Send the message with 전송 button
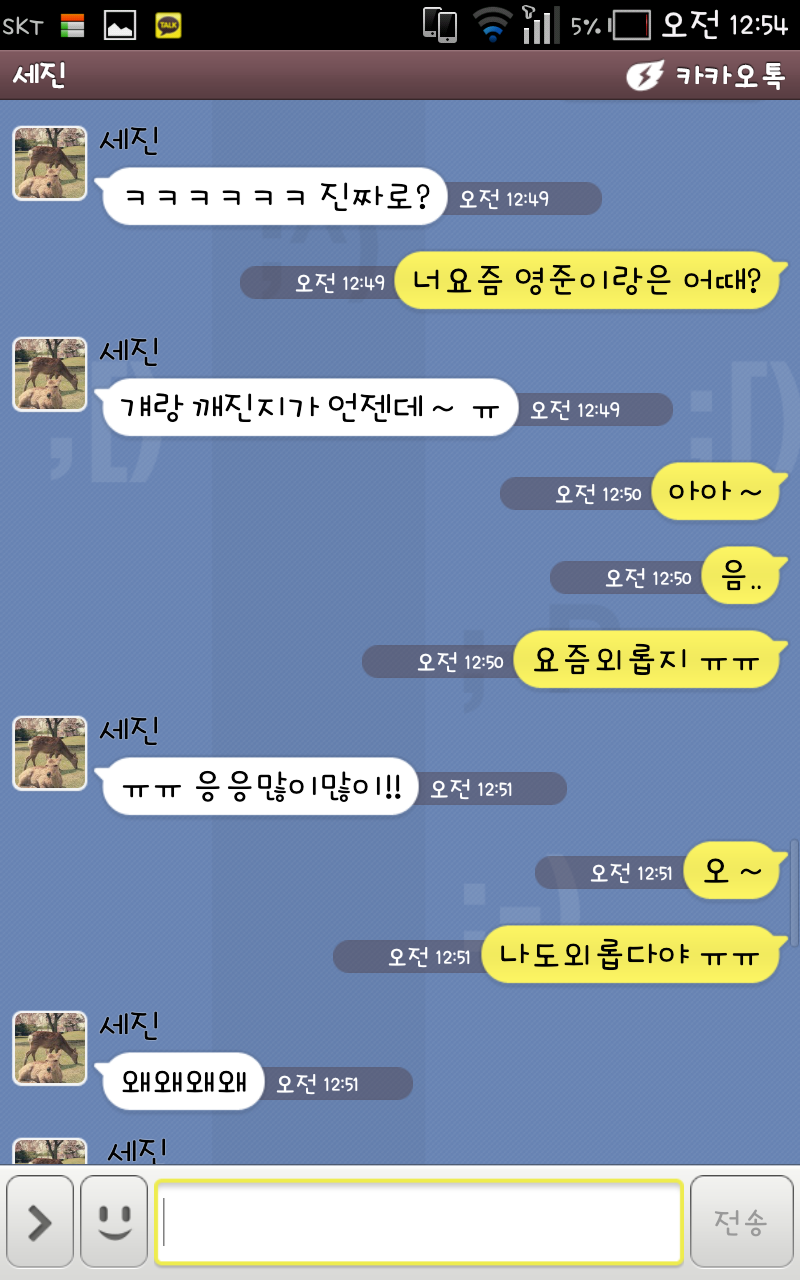 741,1222
